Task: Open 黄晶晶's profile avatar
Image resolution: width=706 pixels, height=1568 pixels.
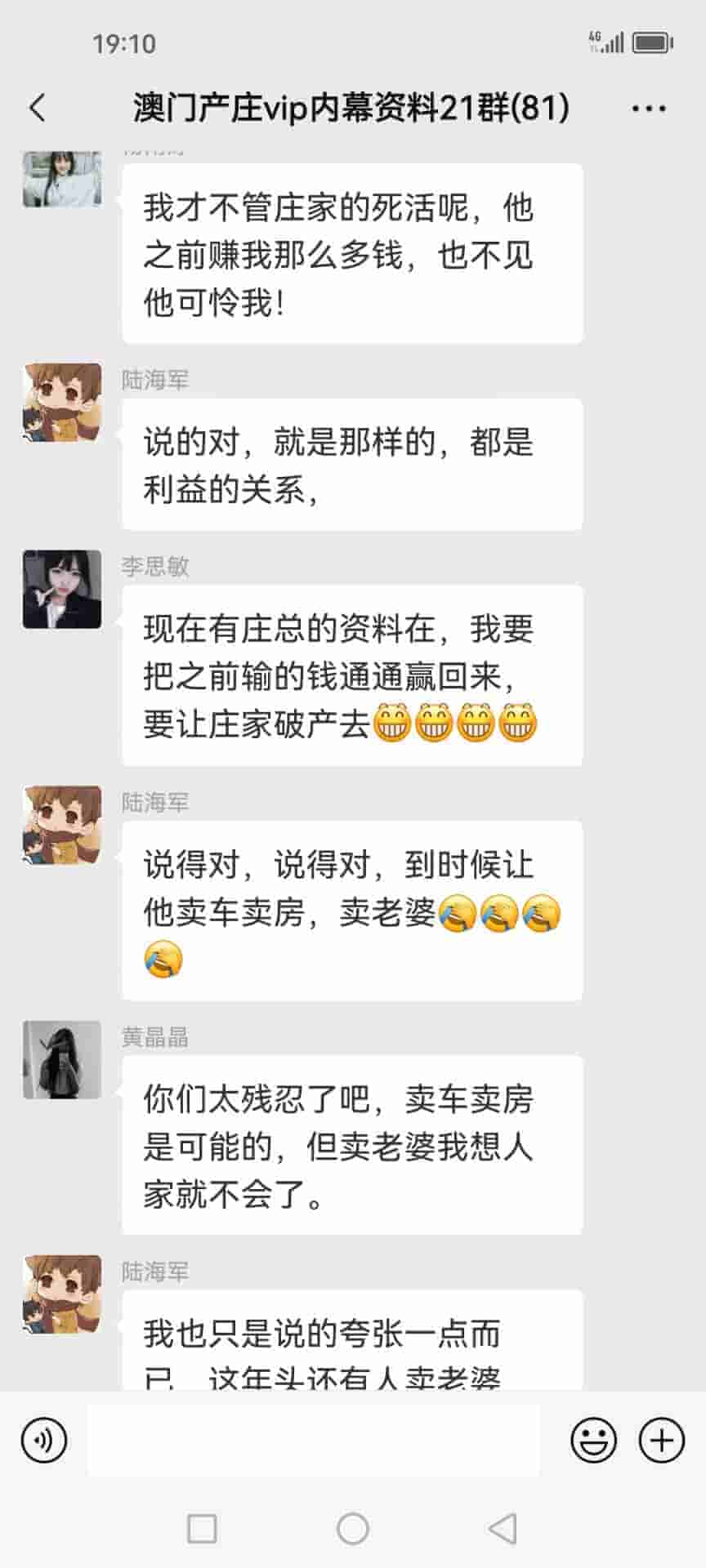Action: click(x=62, y=1059)
